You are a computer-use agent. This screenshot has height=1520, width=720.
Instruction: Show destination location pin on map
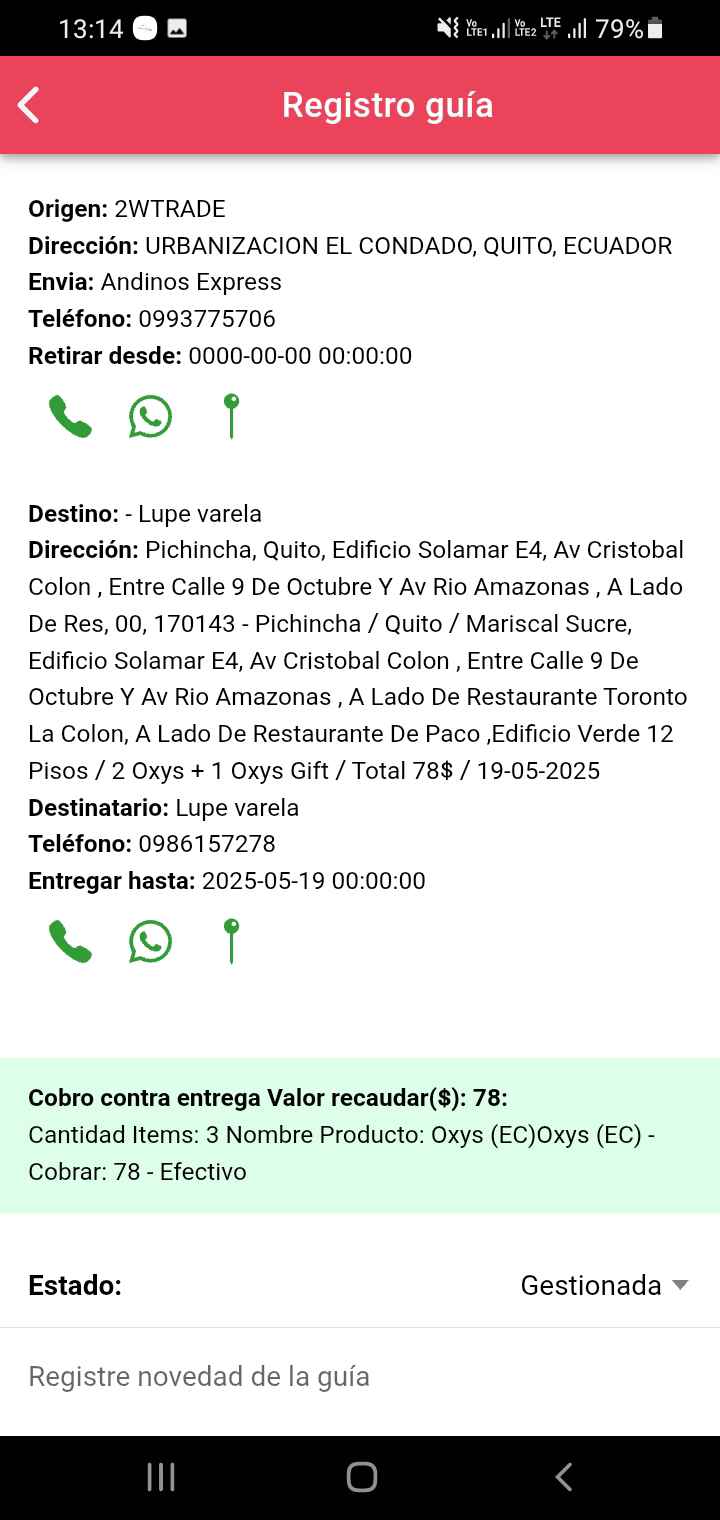click(231, 941)
